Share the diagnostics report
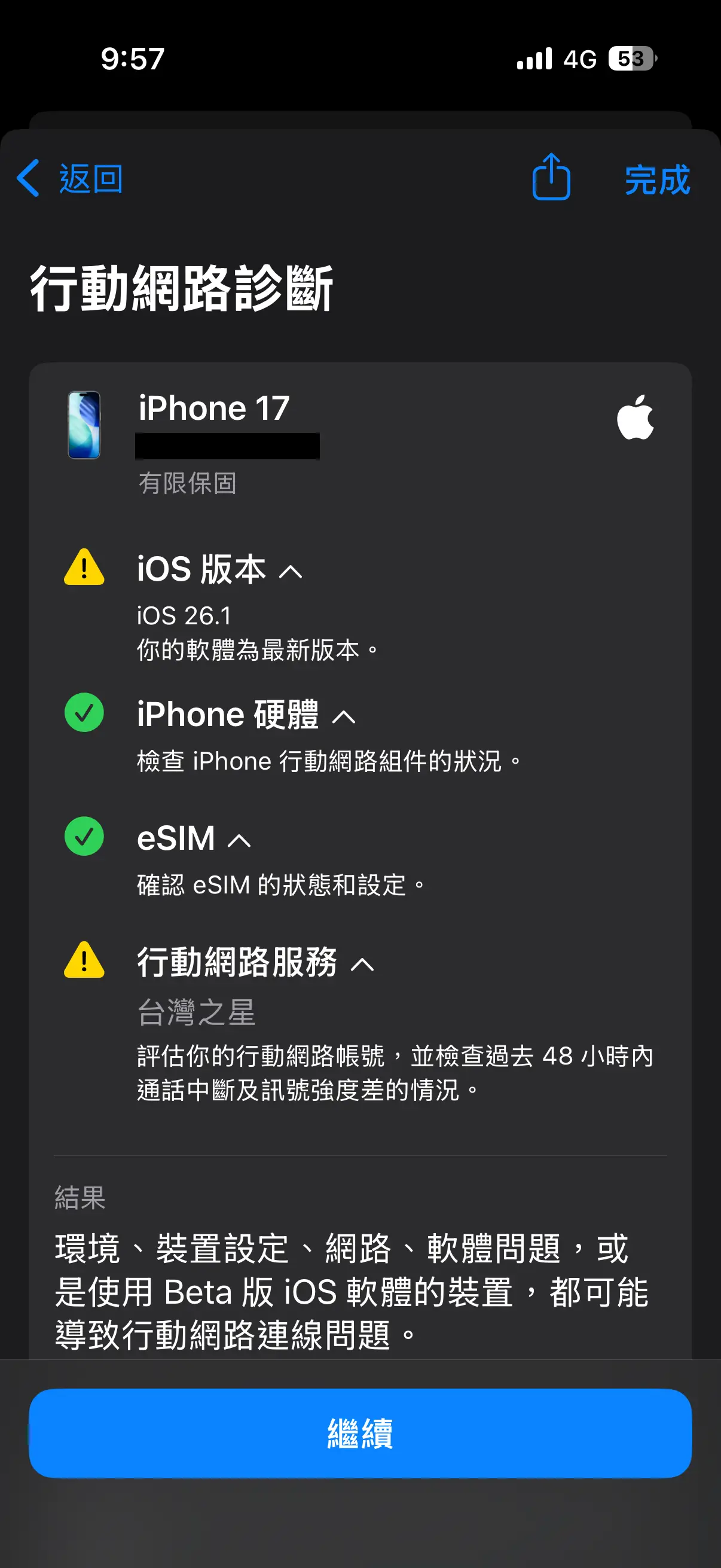 (551, 177)
